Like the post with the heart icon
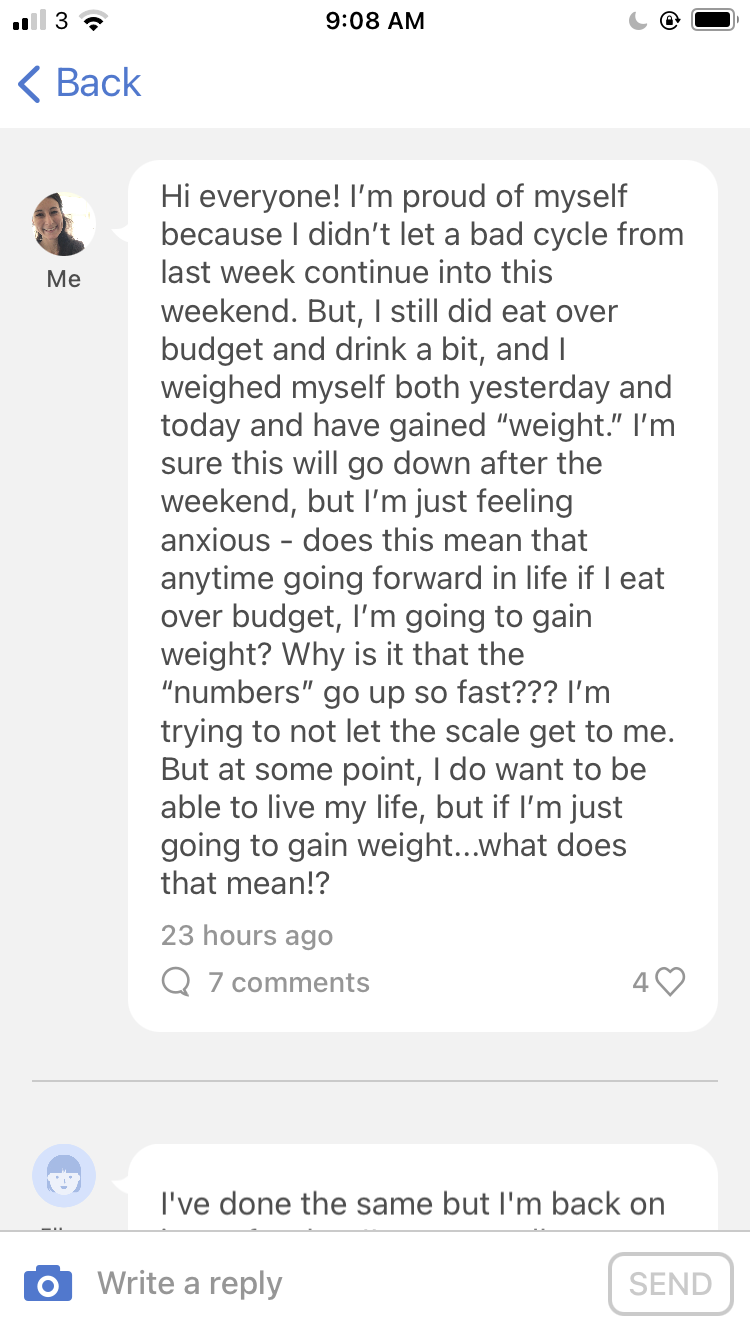 [670, 982]
